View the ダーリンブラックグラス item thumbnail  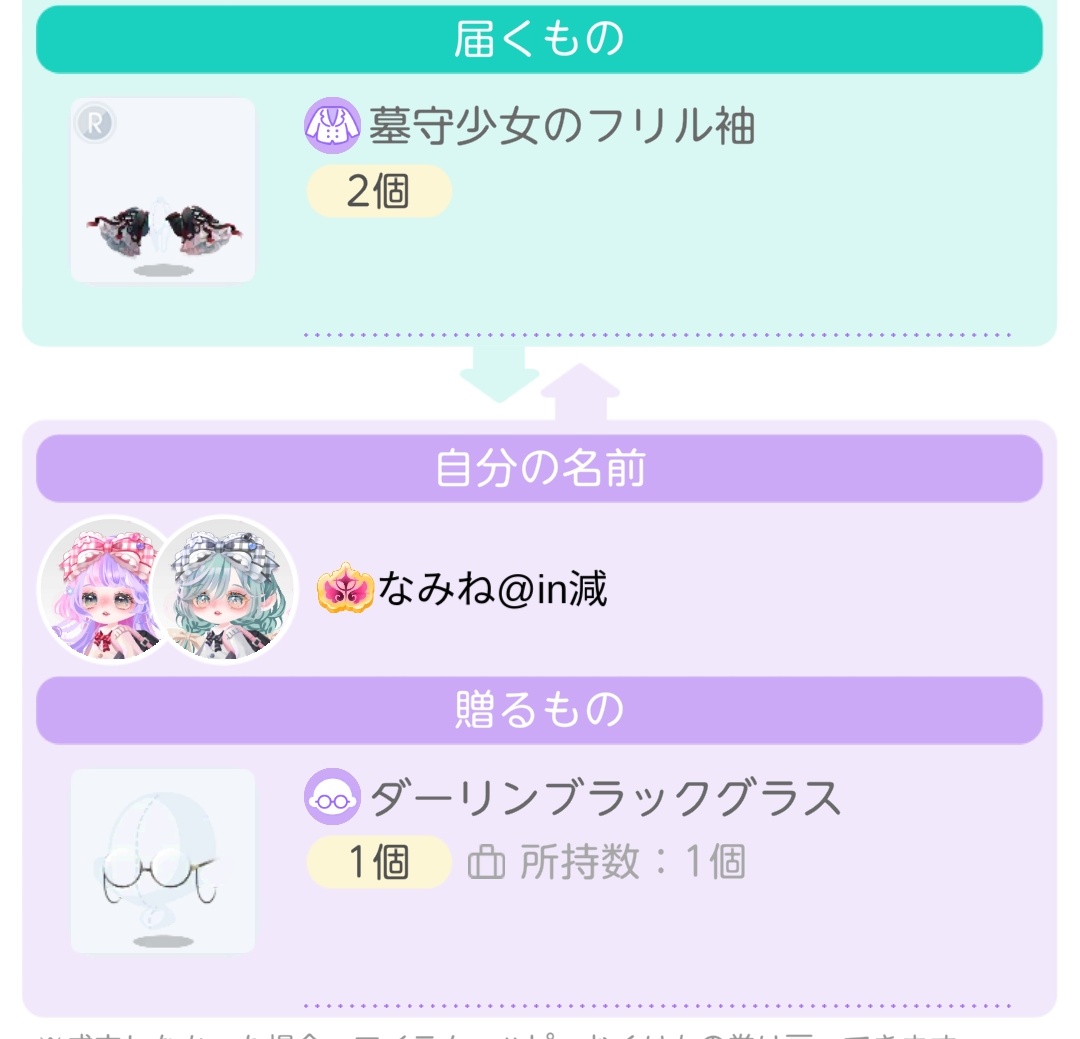coord(163,861)
